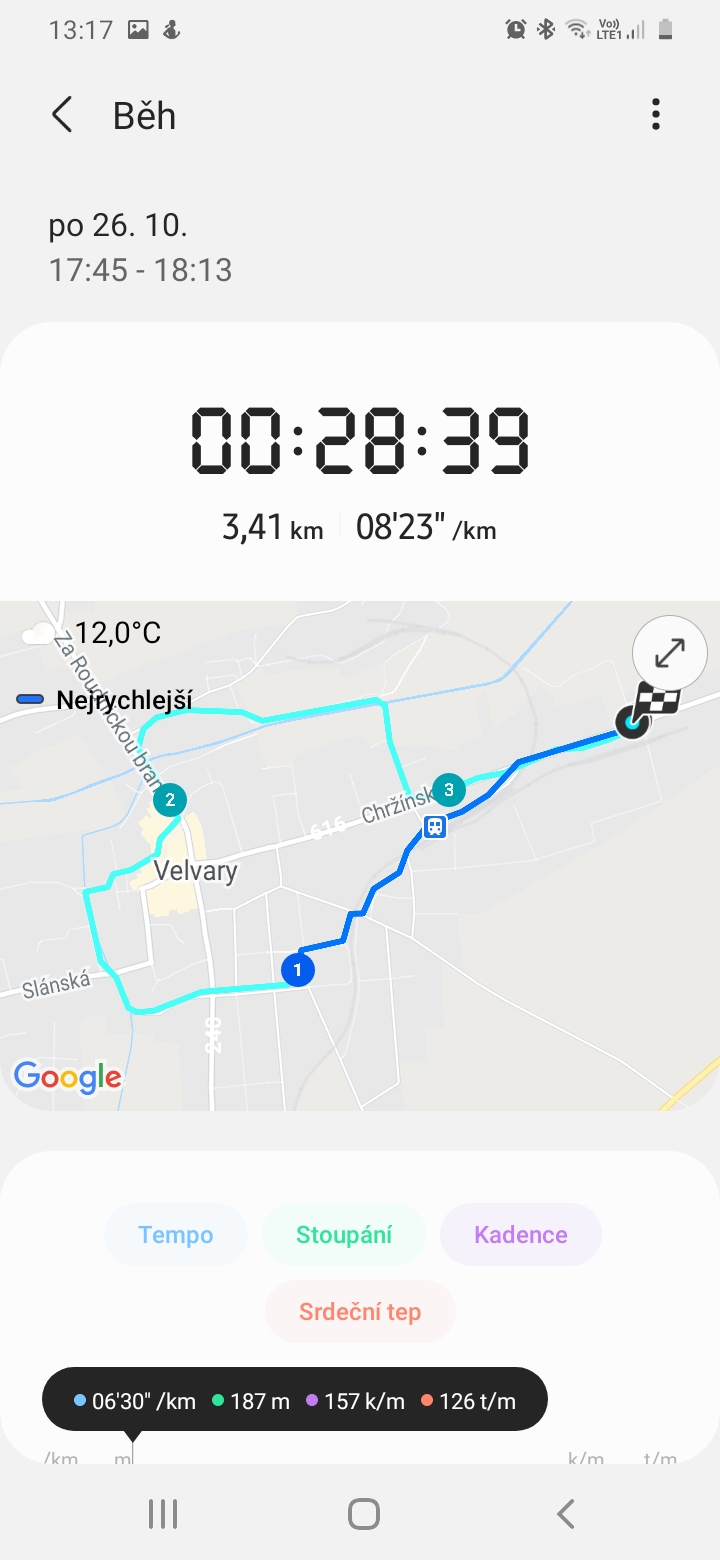Go to the home screen
Viewport: 720px width, 1560px height.
(x=364, y=1514)
